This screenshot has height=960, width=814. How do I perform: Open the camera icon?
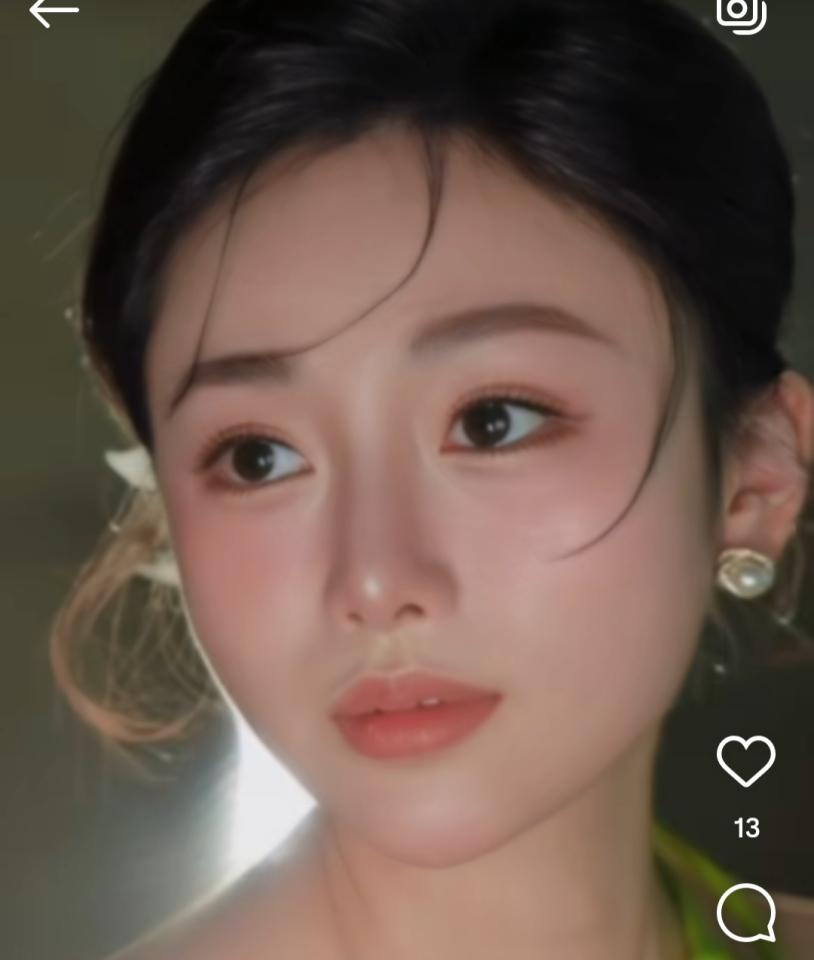coord(741,12)
